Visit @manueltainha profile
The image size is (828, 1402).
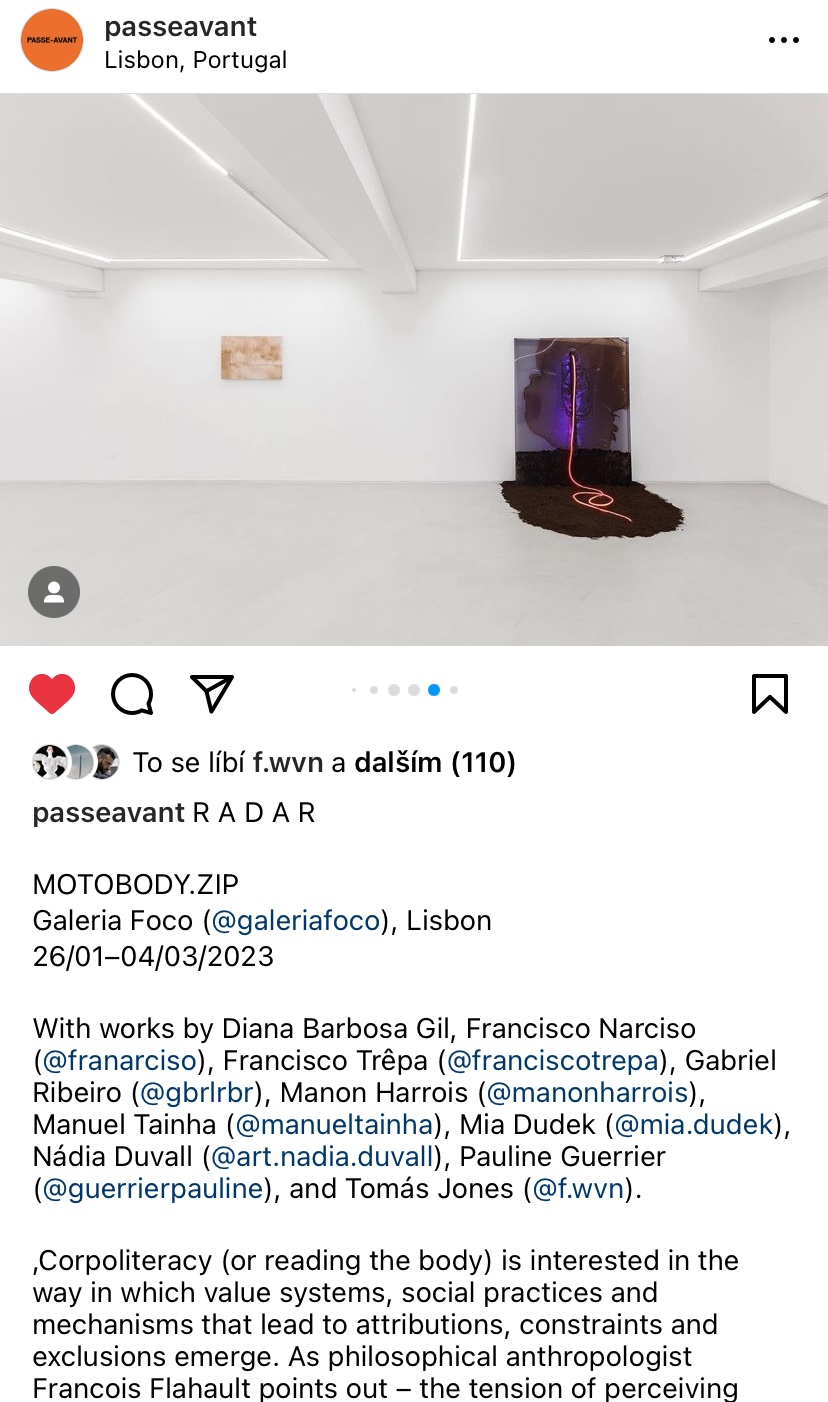point(336,1124)
